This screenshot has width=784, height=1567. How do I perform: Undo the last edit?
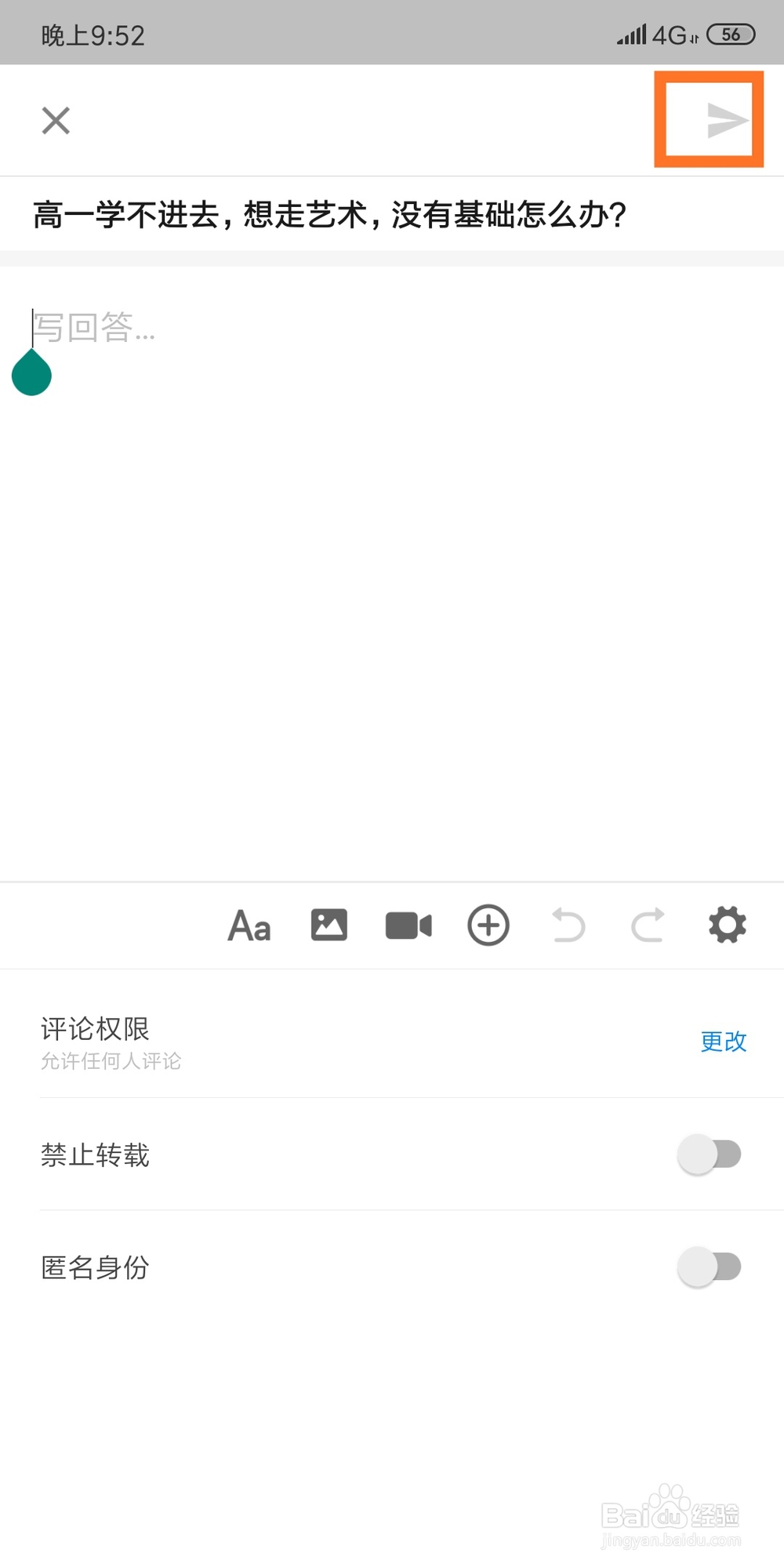(x=568, y=925)
